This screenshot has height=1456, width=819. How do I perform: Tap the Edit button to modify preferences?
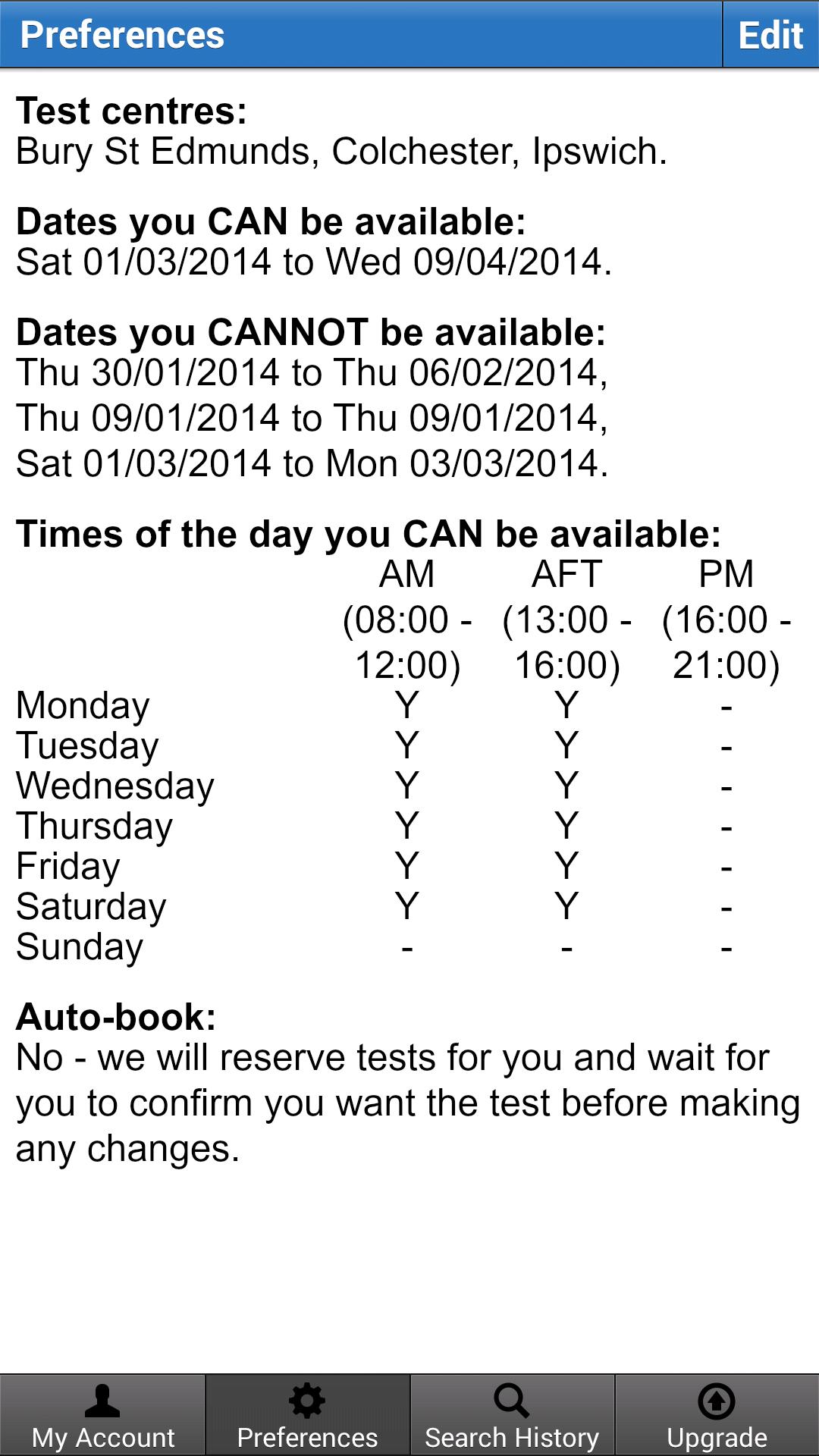pyautogui.click(x=770, y=35)
